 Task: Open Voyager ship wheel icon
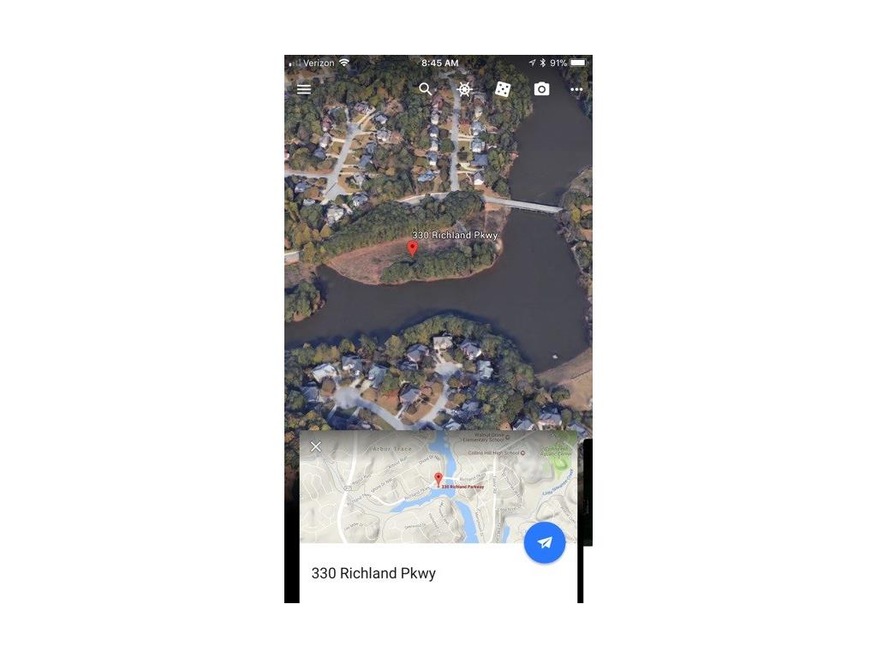coord(465,89)
